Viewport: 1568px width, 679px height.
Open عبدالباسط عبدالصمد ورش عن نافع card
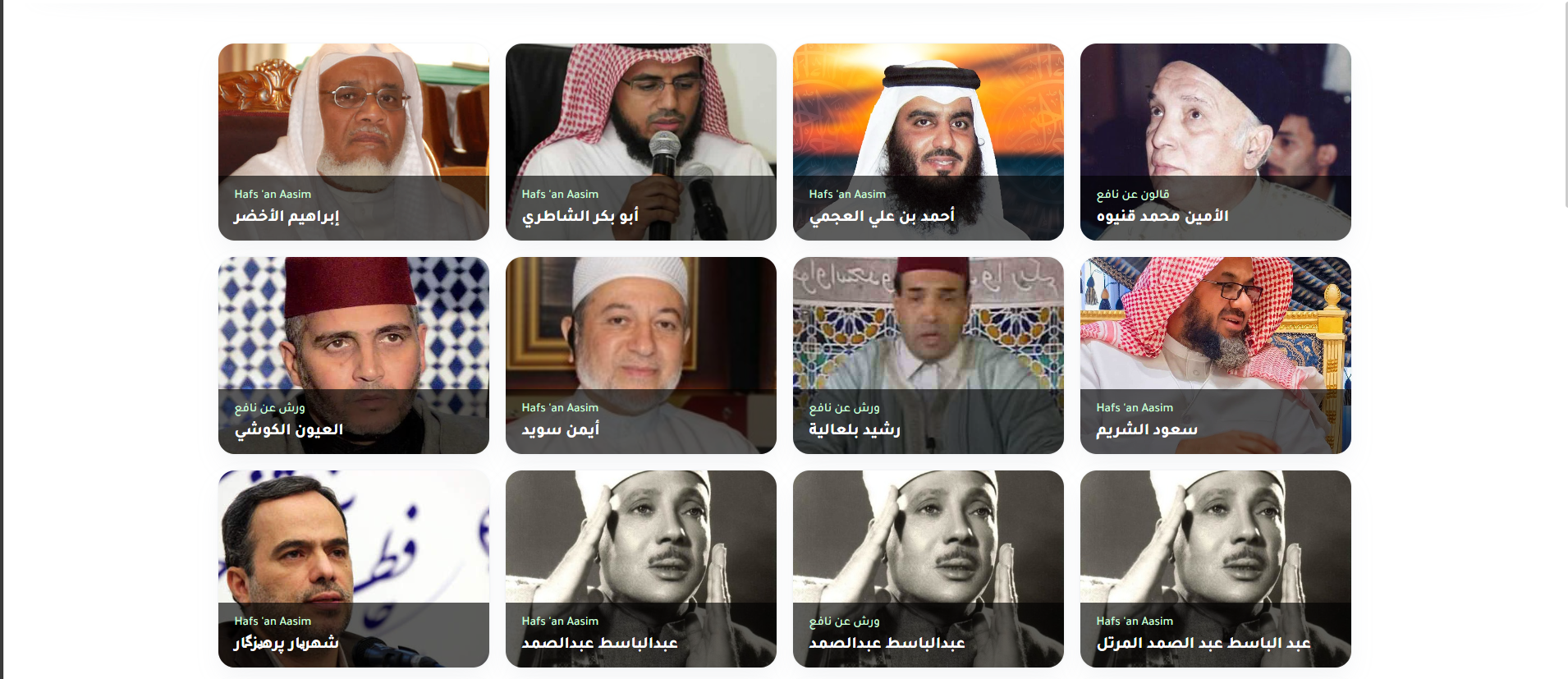pyautogui.click(x=928, y=569)
